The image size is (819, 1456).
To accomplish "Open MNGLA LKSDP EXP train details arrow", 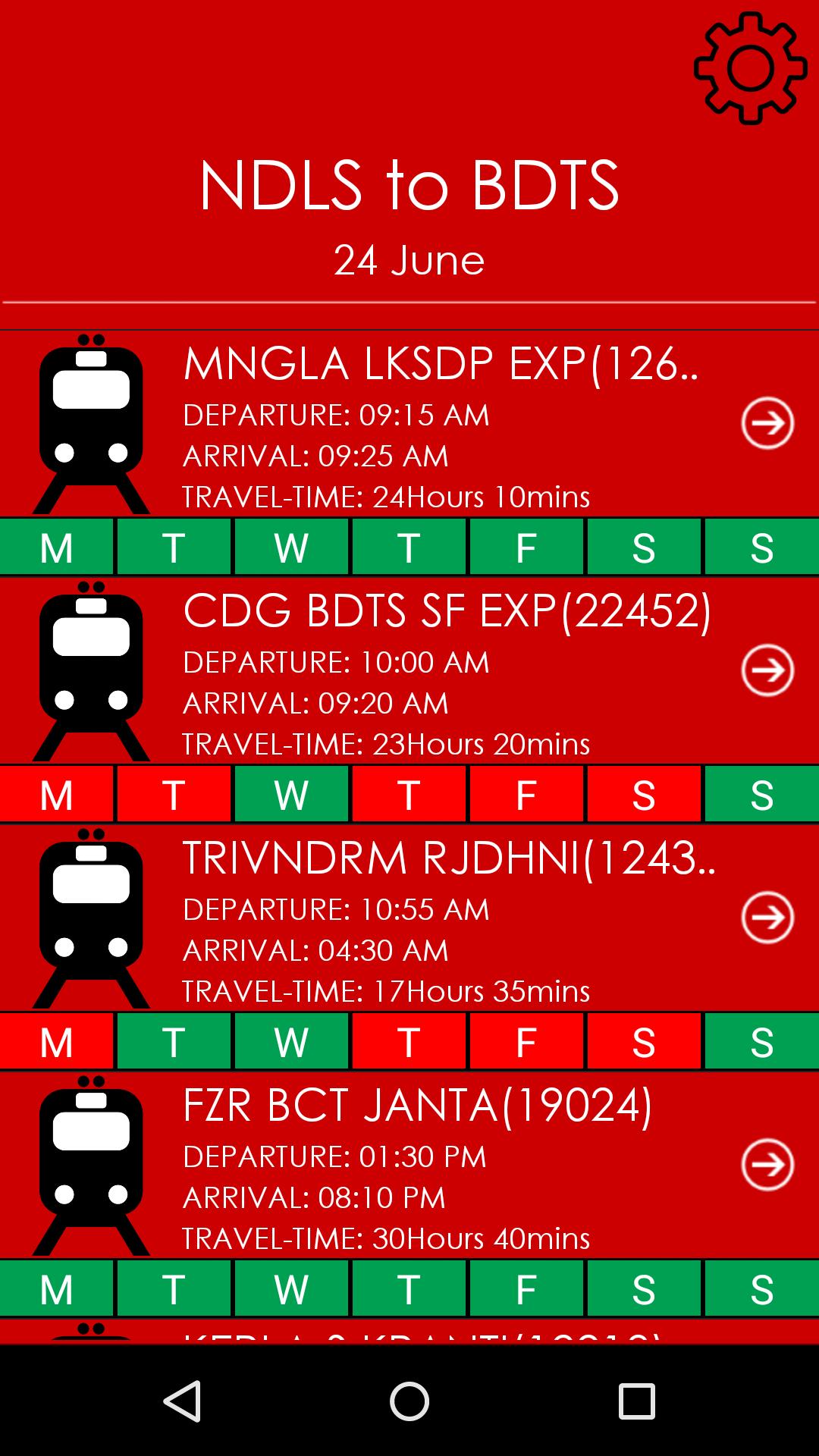I will (767, 423).
